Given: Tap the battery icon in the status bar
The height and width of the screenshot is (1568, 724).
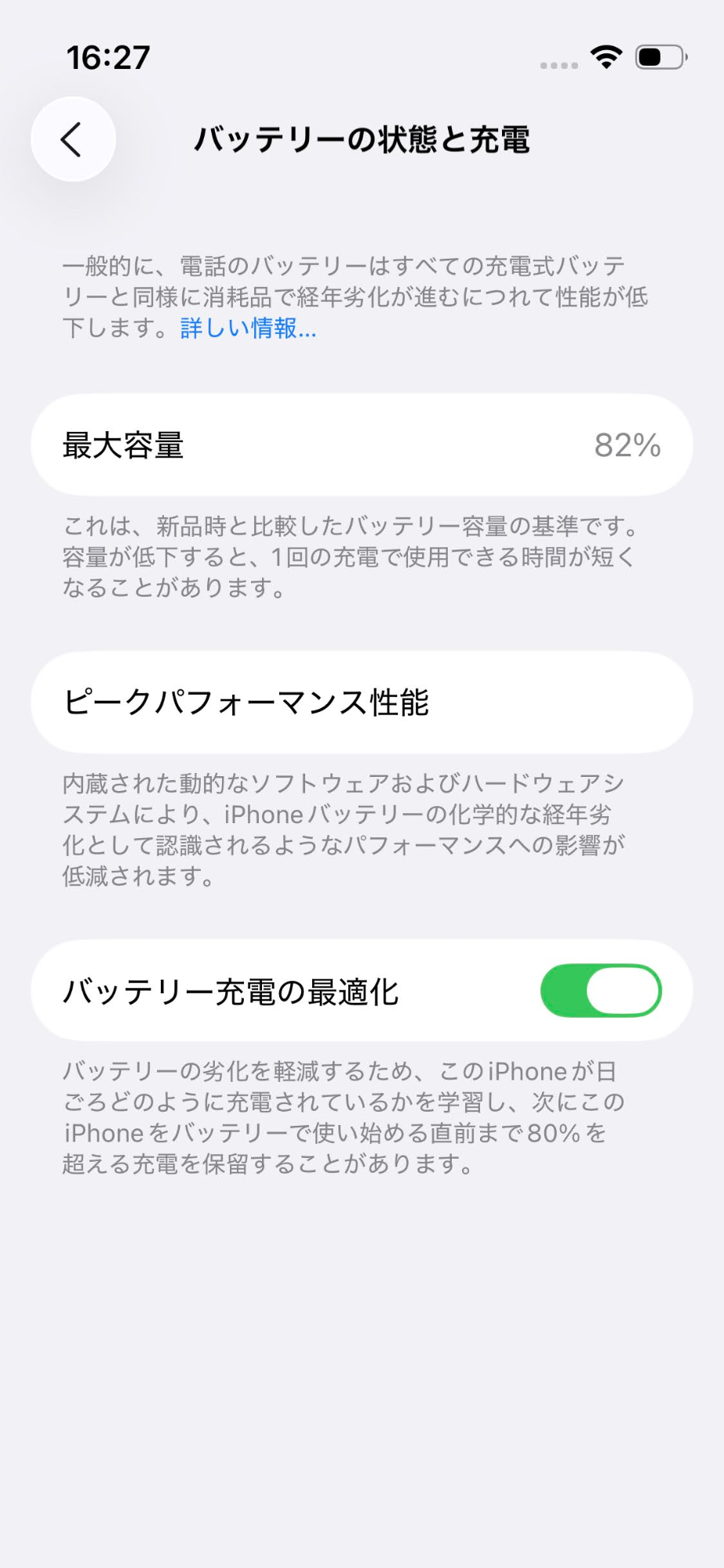Looking at the screenshot, I should click(659, 57).
